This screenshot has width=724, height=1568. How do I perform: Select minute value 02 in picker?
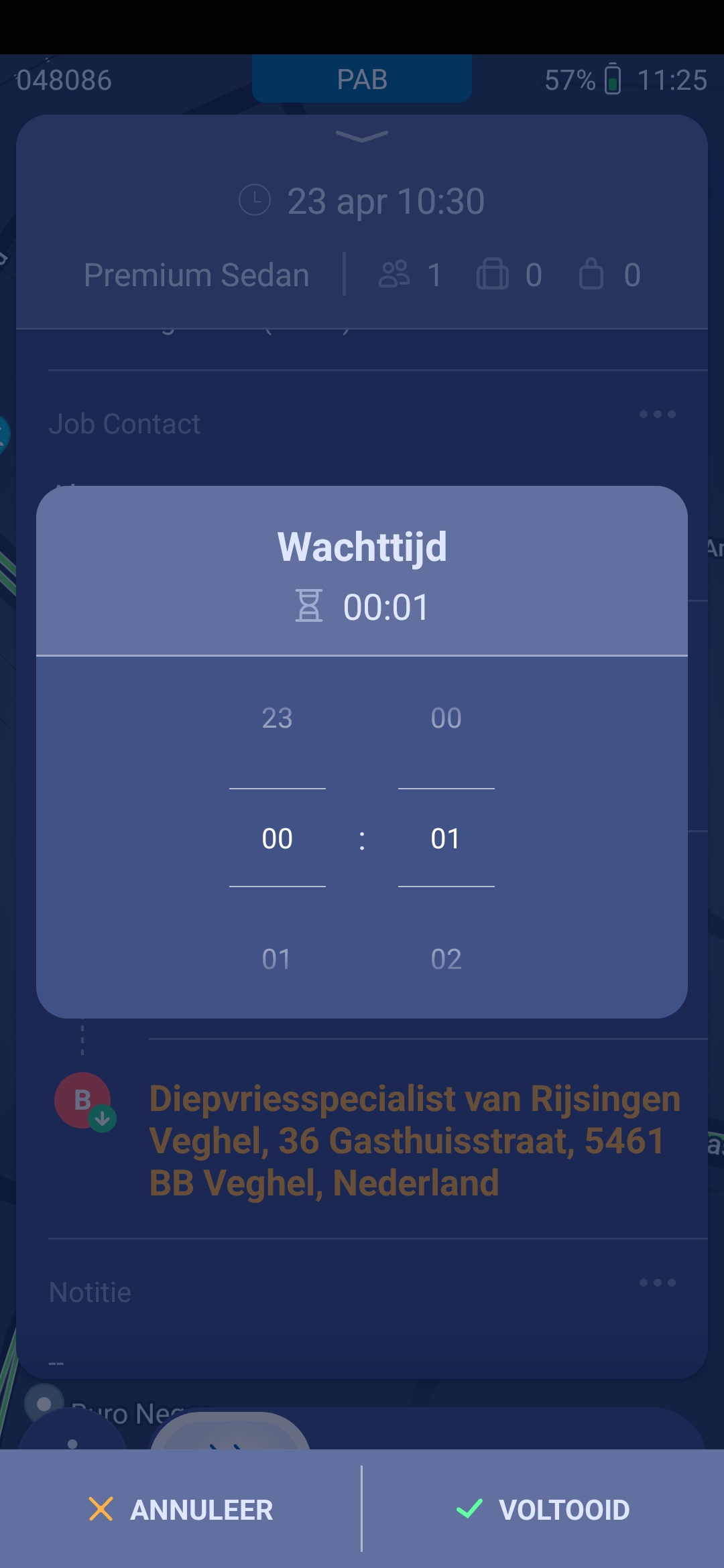[x=446, y=959]
